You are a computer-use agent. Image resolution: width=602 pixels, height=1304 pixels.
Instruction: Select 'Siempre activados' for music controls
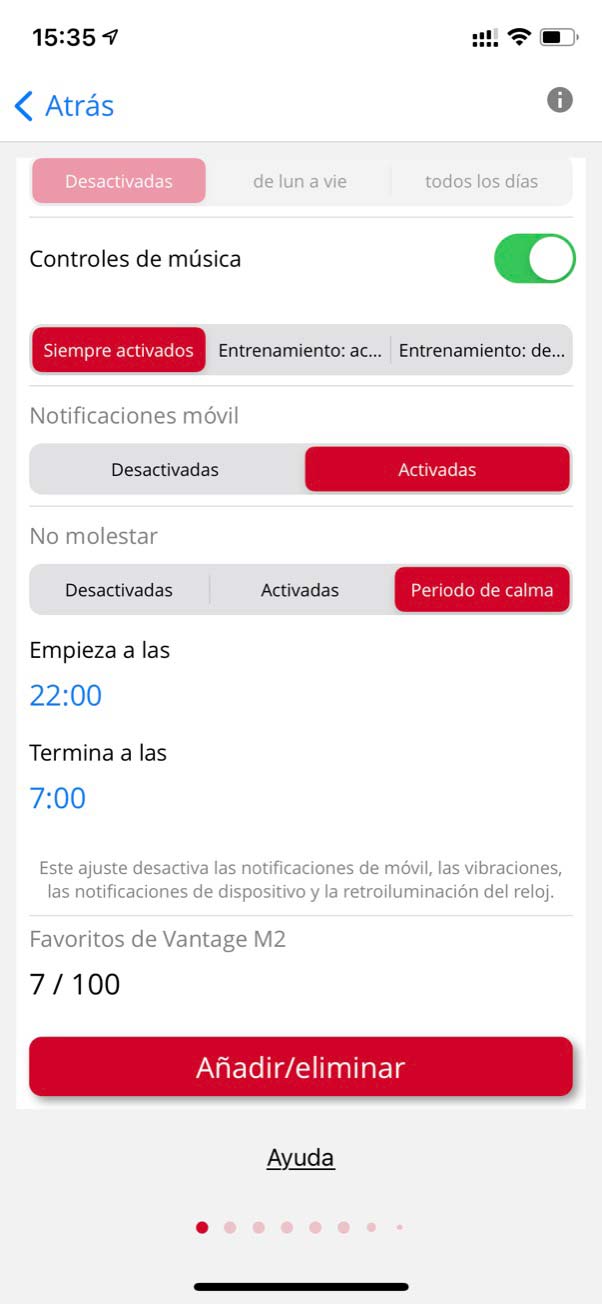tap(119, 350)
